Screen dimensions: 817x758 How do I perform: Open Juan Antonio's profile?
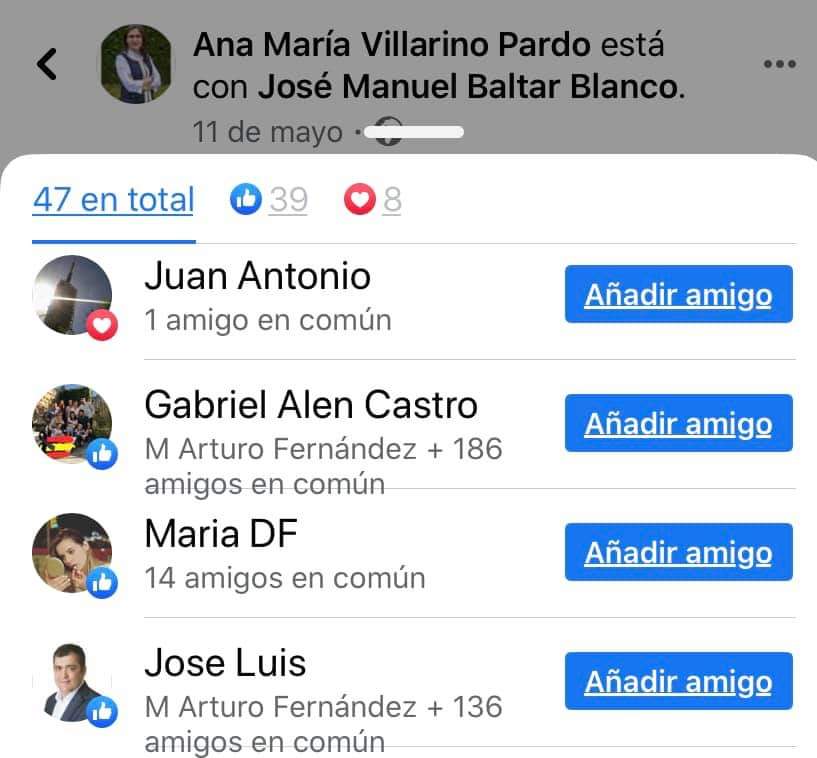[257, 276]
